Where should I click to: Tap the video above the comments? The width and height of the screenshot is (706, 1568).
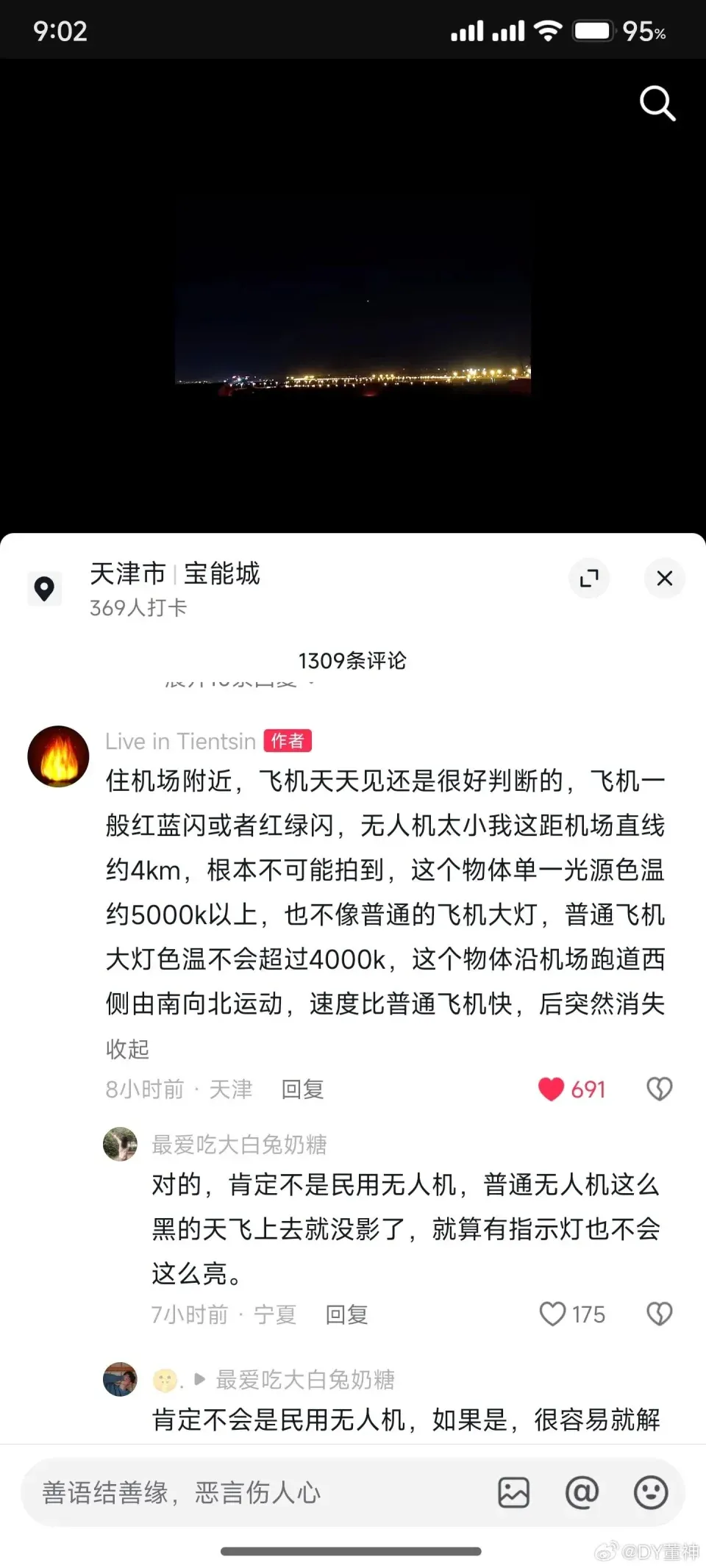tap(353, 294)
